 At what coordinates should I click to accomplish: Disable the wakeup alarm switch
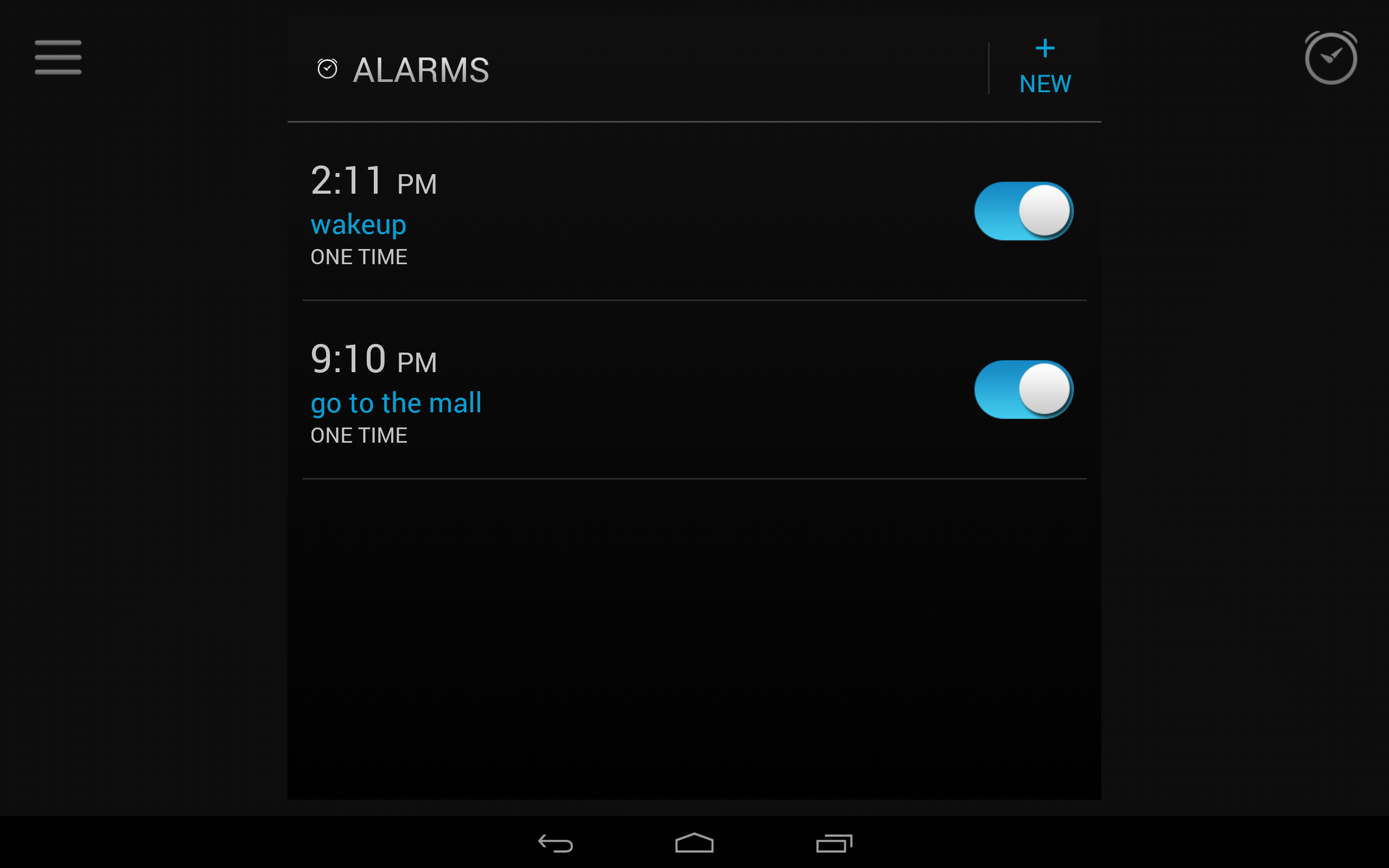(1023, 211)
